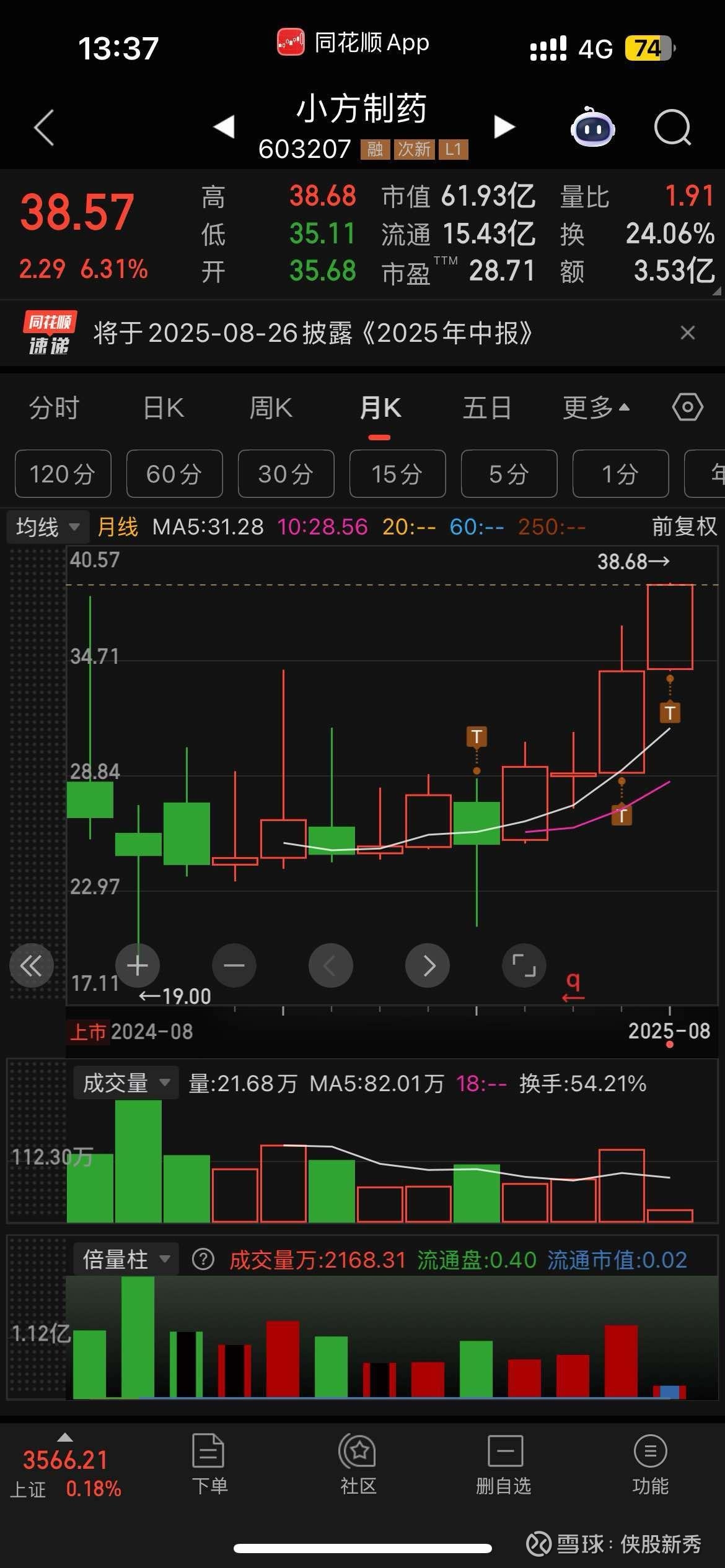This screenshot has height=1568, width=725.
Task: Go back using the top-left arrow
Action: coord(44,128)
